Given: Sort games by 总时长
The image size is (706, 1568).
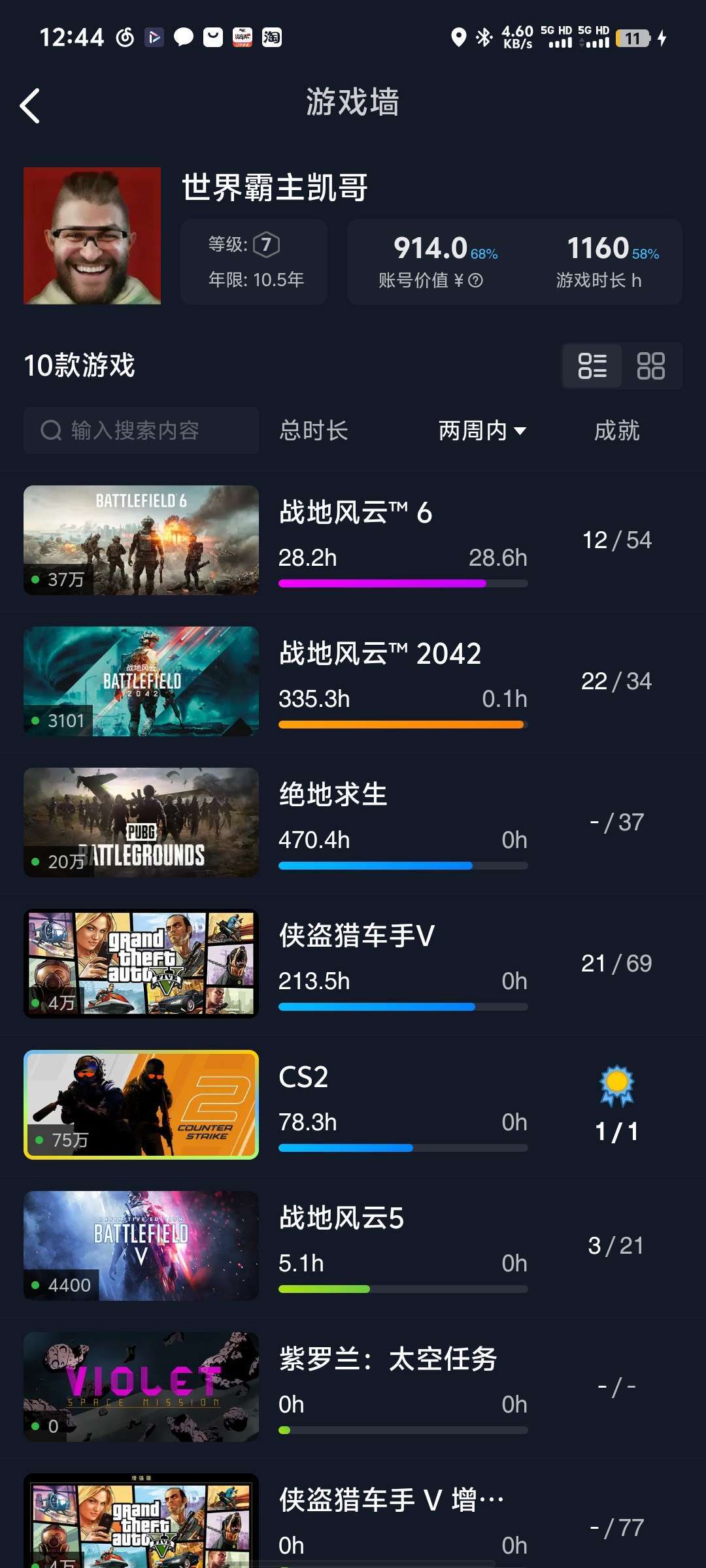Looking at the screenshot, I should (314, 431).
